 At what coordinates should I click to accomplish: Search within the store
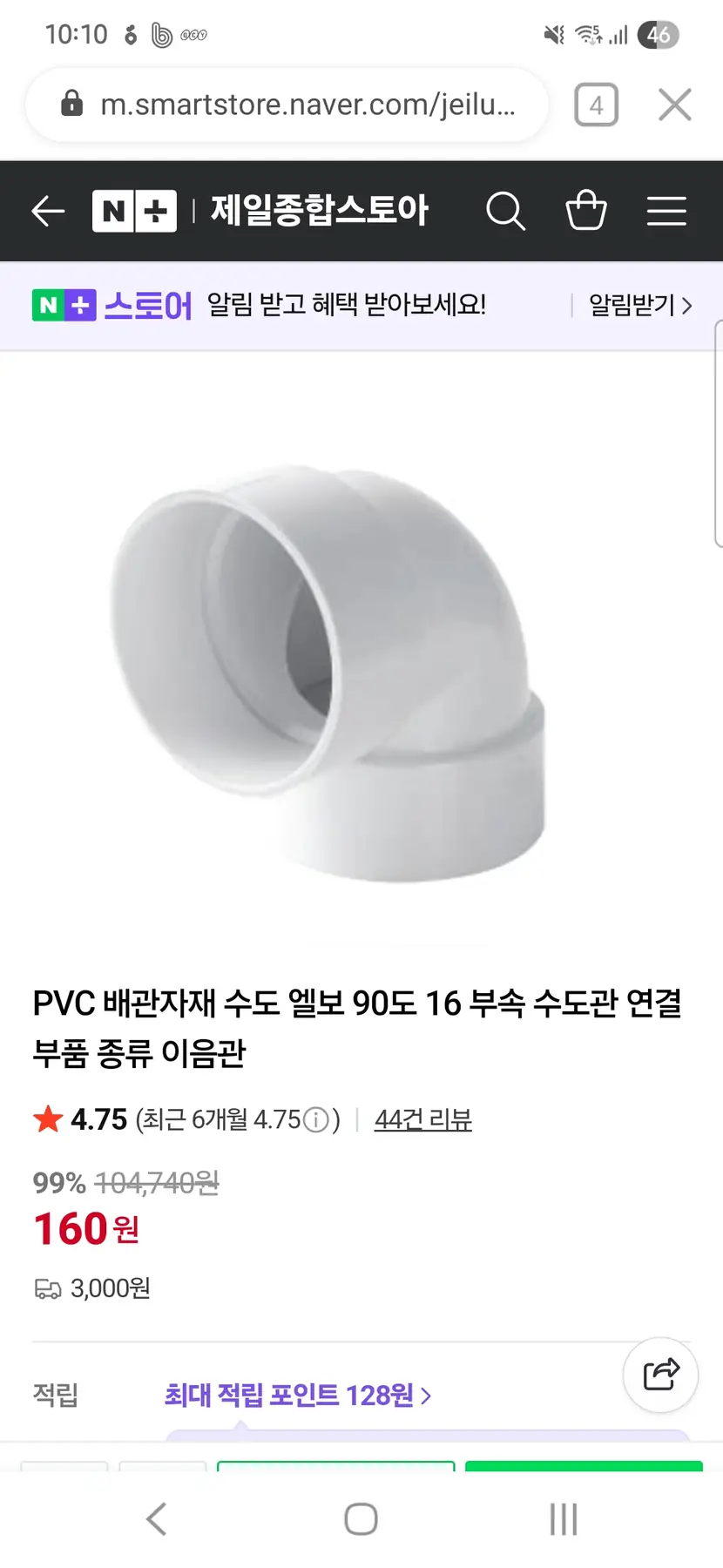pos(505,211)
